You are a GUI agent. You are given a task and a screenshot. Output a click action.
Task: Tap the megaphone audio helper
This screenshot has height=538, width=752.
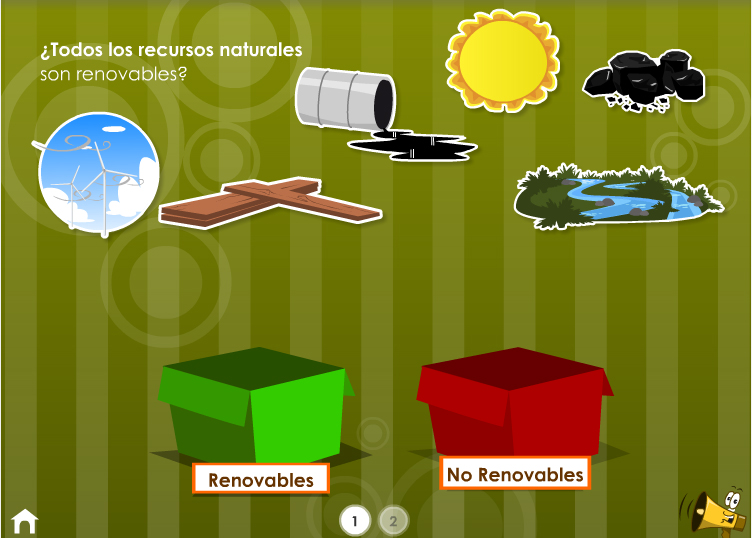tap(713, 511)
